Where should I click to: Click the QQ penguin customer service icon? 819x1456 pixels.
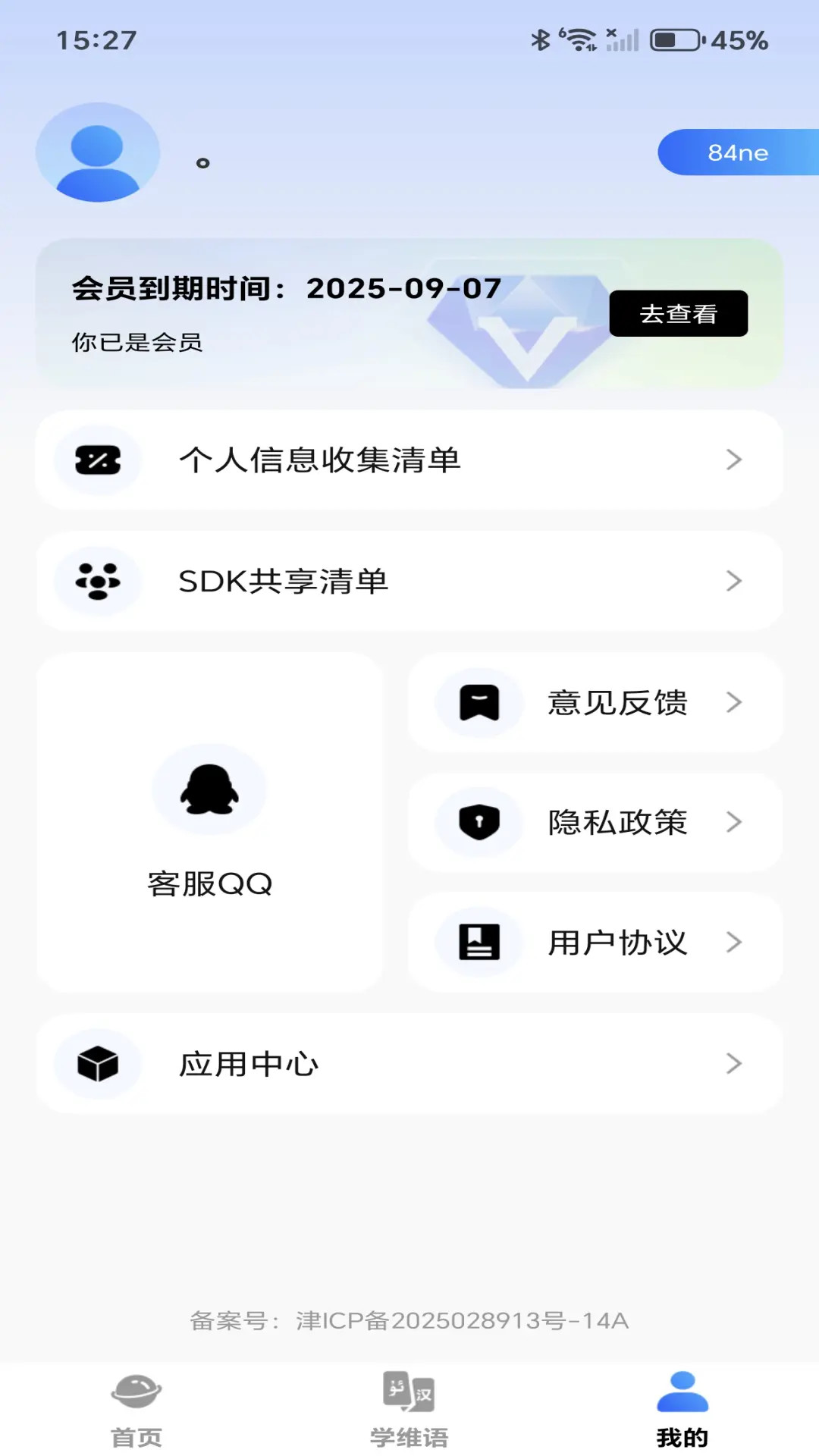pos(210,789)
